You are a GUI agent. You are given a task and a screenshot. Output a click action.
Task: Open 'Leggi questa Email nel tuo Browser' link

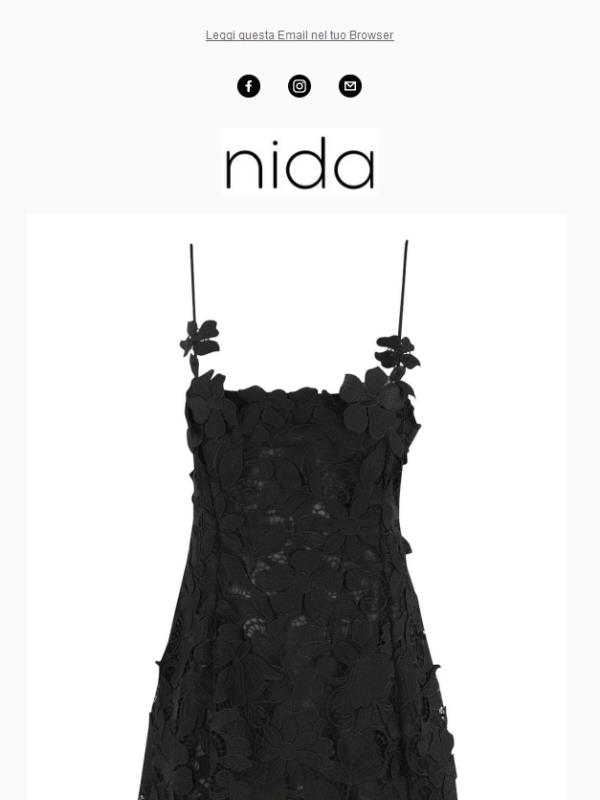(299, 35)
